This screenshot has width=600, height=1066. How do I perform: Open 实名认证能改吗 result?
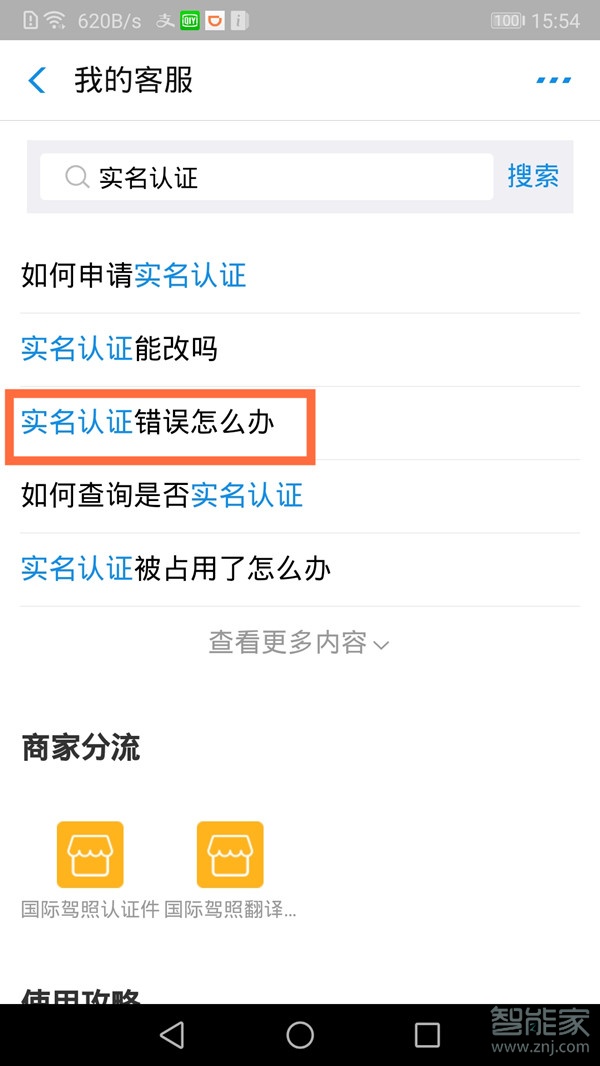pyautogui.click(x=120, y=349)
